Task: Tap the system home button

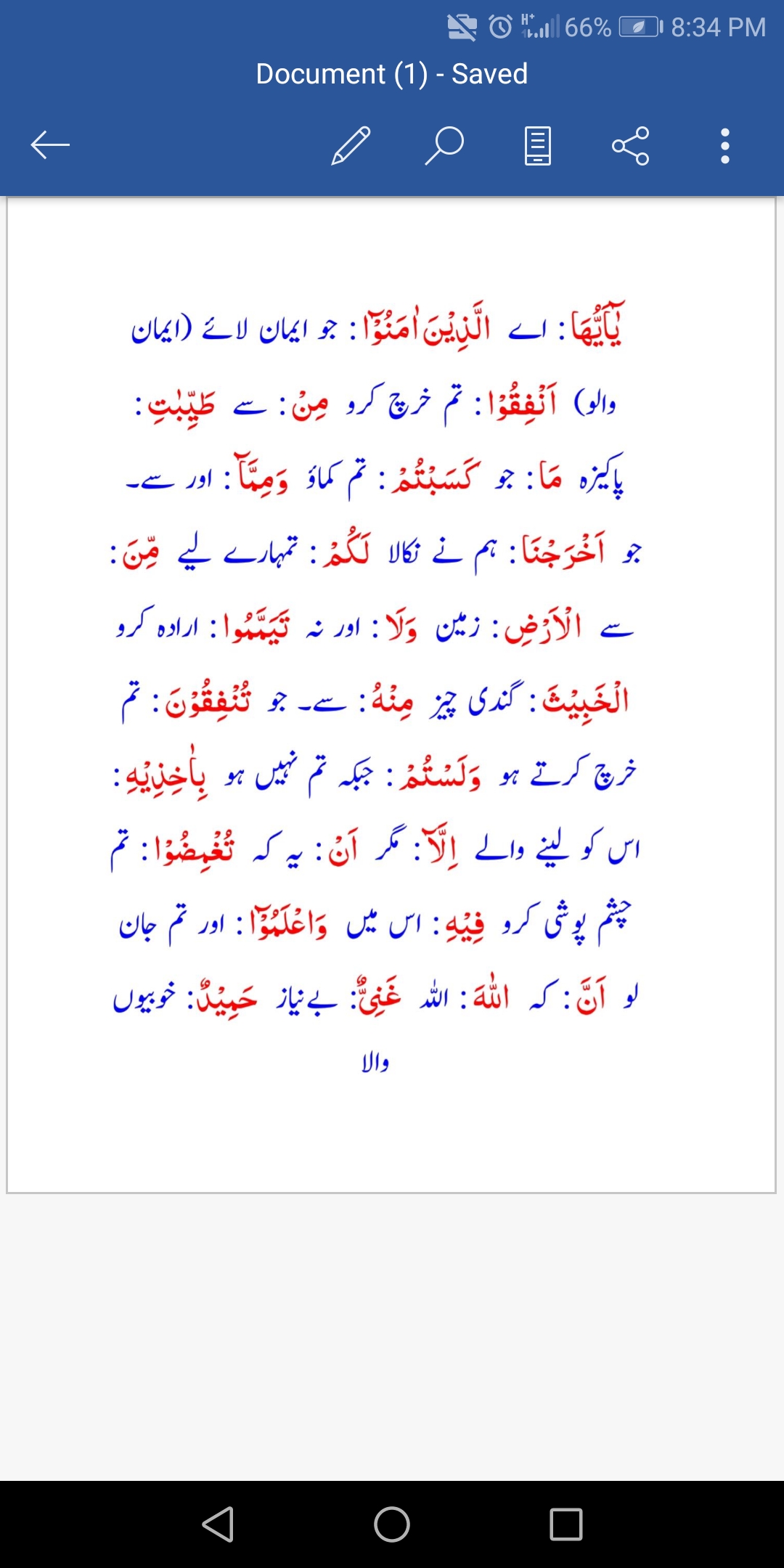Action: (392, 1524)
